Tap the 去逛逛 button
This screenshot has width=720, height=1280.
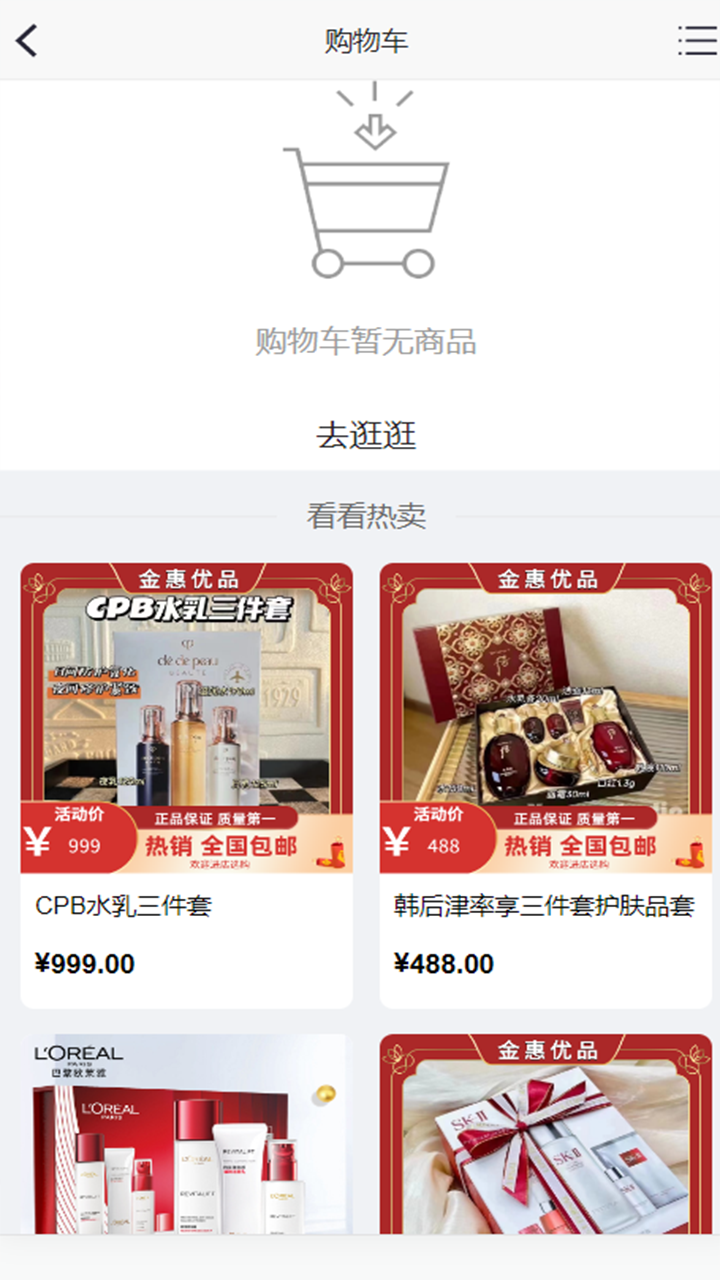pos(366,436)
